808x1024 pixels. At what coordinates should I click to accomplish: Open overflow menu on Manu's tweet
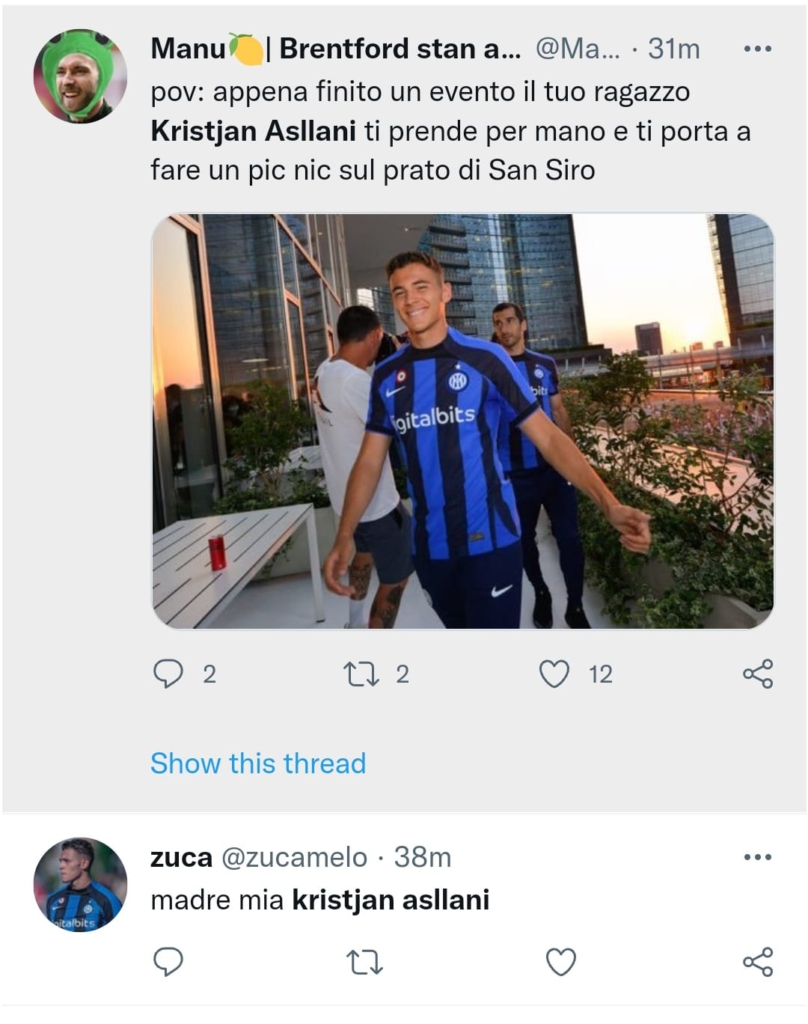point(758,49)
